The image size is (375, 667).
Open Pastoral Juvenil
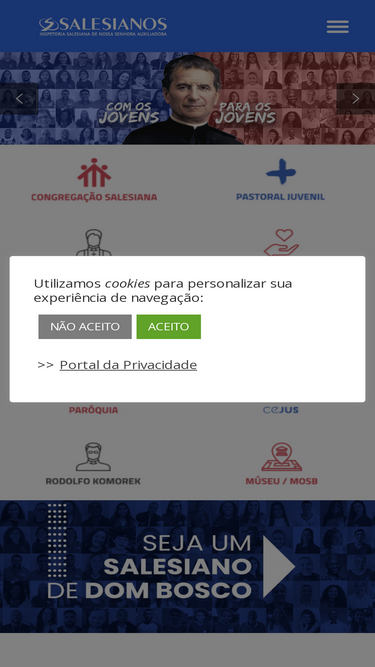pos(281,180)
